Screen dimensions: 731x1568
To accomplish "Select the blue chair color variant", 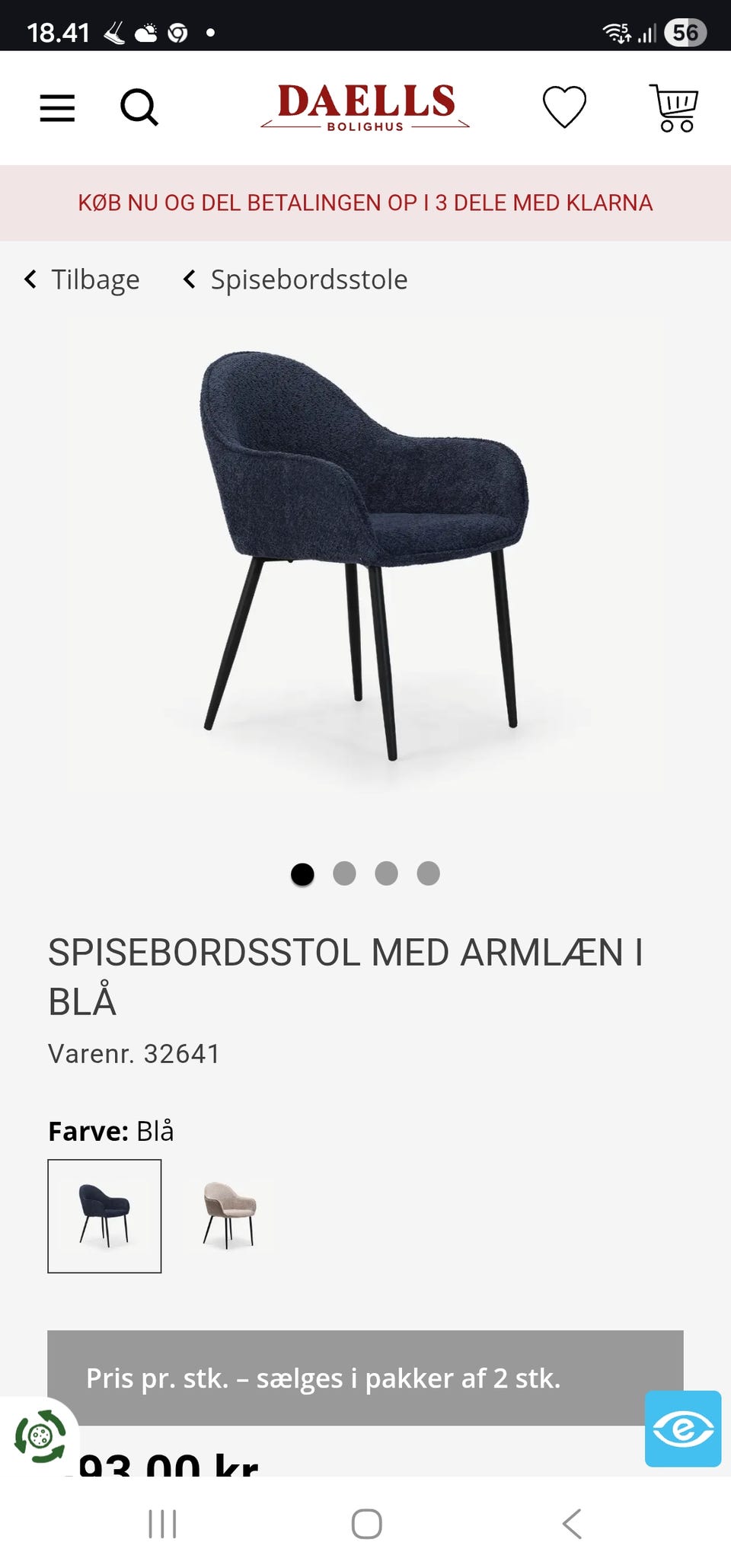I will (104, 1215).
